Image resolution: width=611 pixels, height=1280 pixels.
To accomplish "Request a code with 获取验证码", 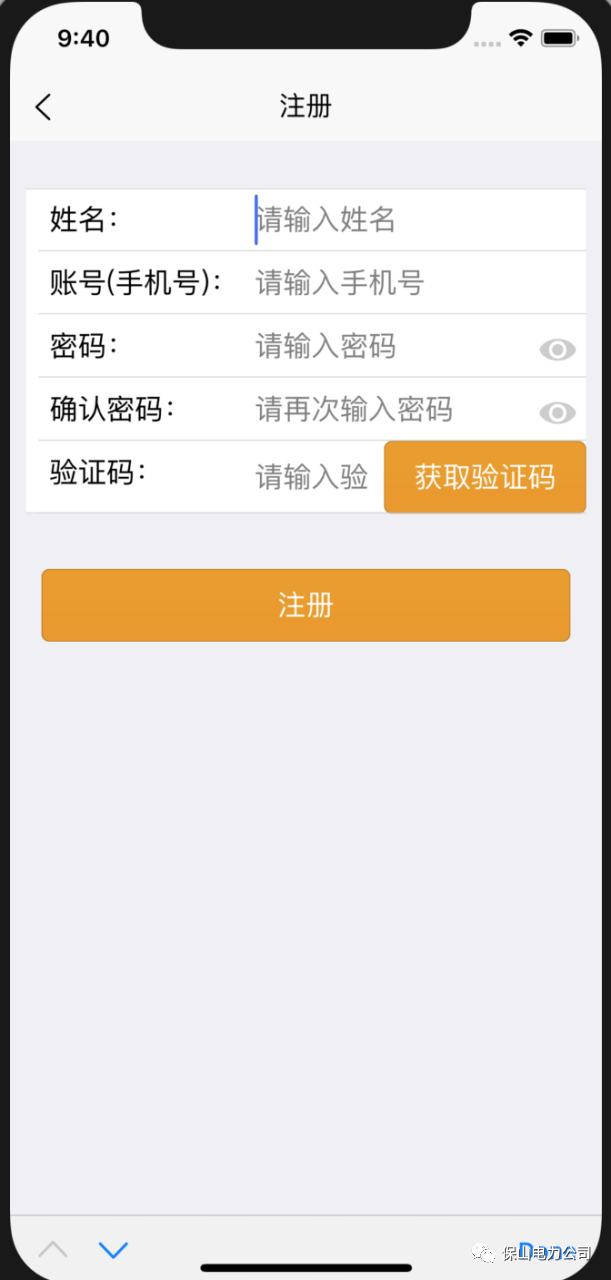I will 485,477.
